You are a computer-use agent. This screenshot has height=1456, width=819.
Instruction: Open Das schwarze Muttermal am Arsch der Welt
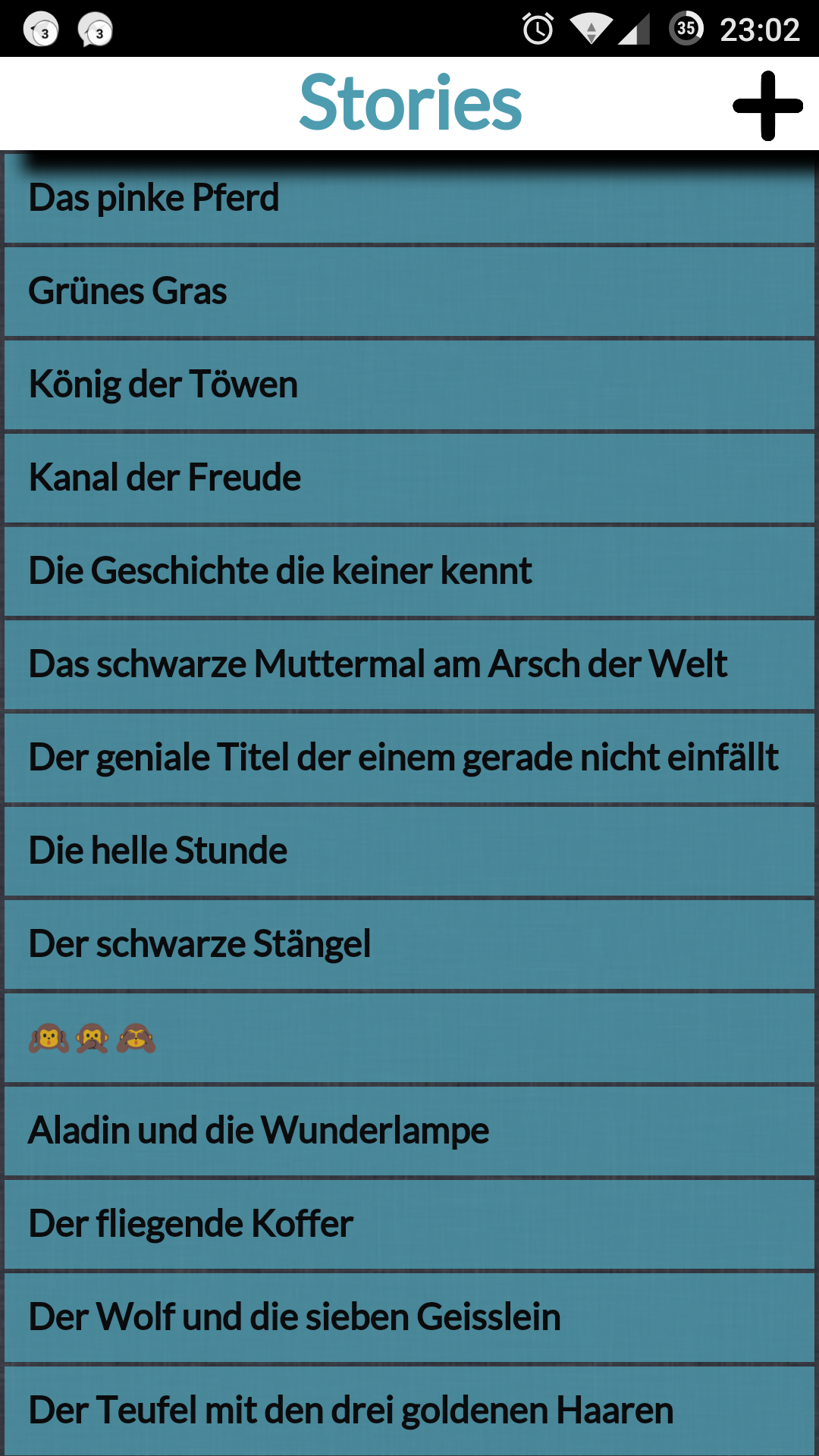pos(409,665)
